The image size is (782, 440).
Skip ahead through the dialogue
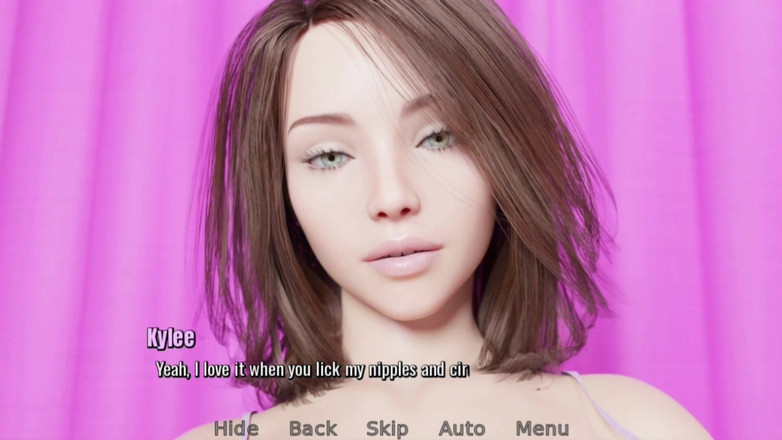(387, 428)
